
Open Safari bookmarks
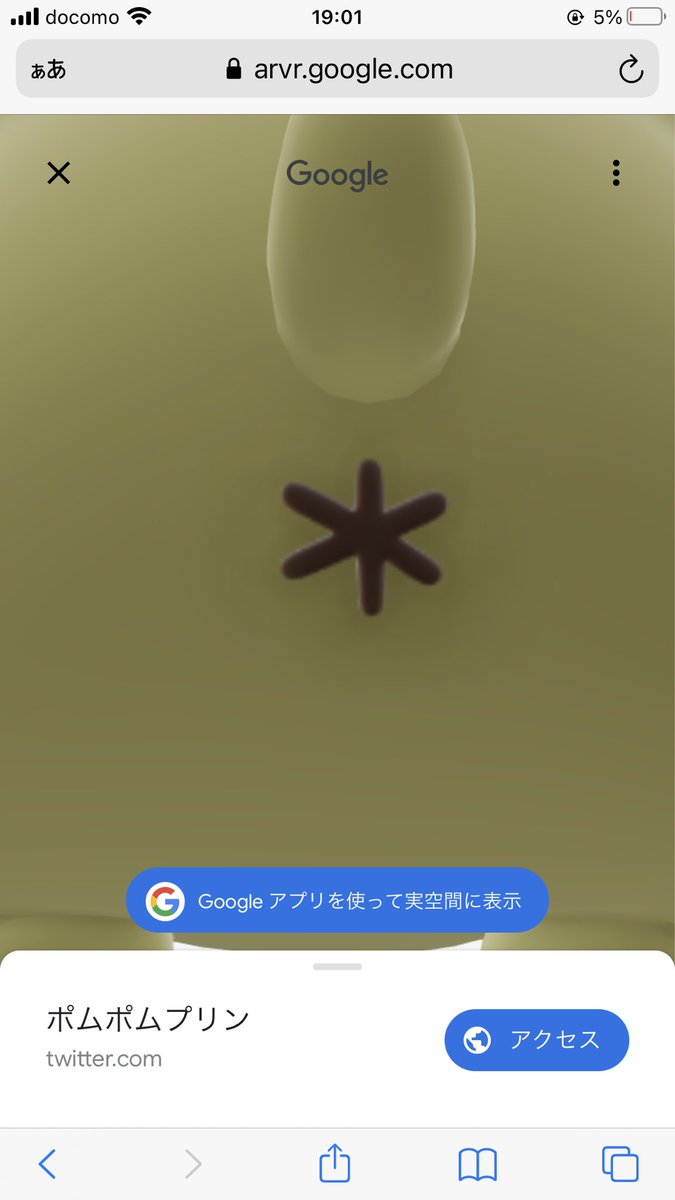coord(477,1164)
